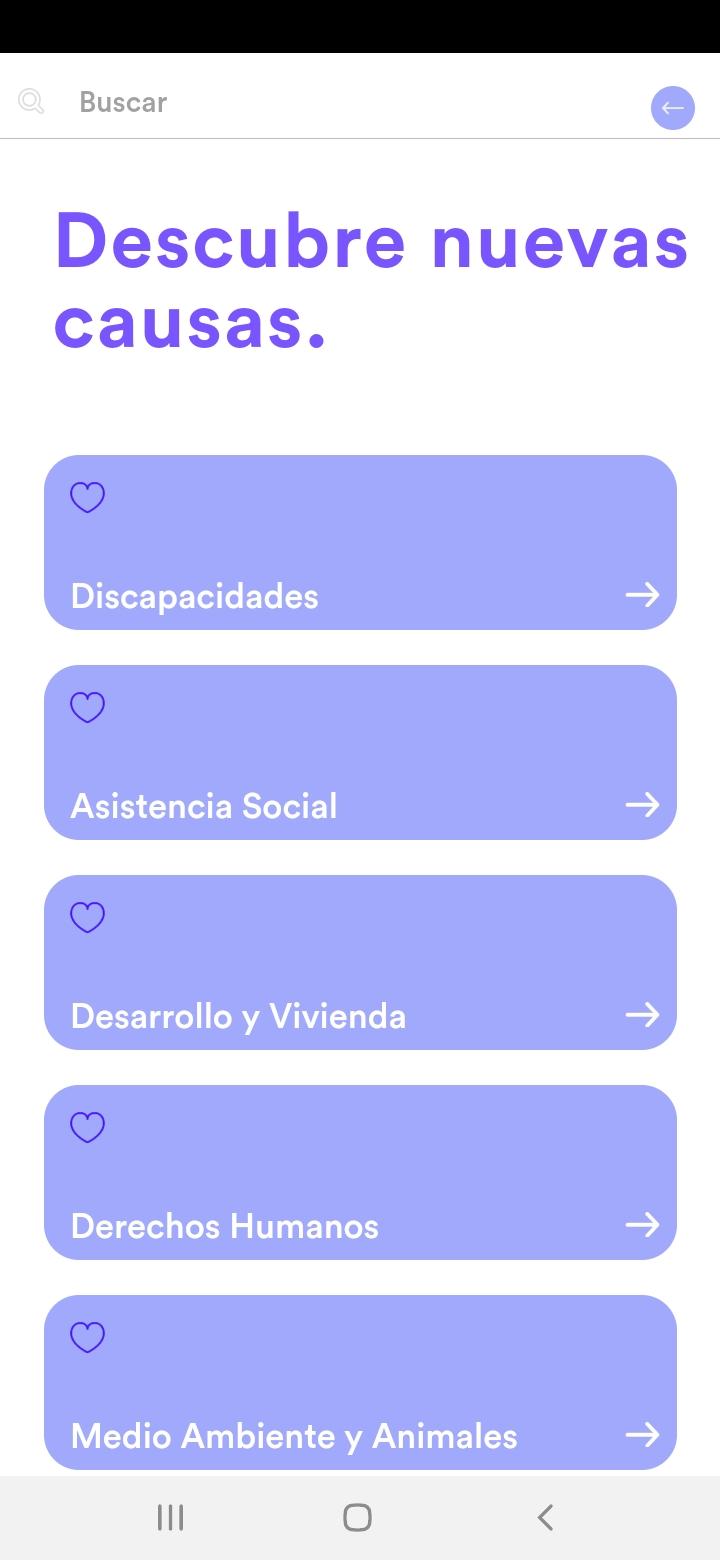This screenshot has height=1560, width=720.
Task: Go back with the system back button
Action: click(x=545, y=1517)
